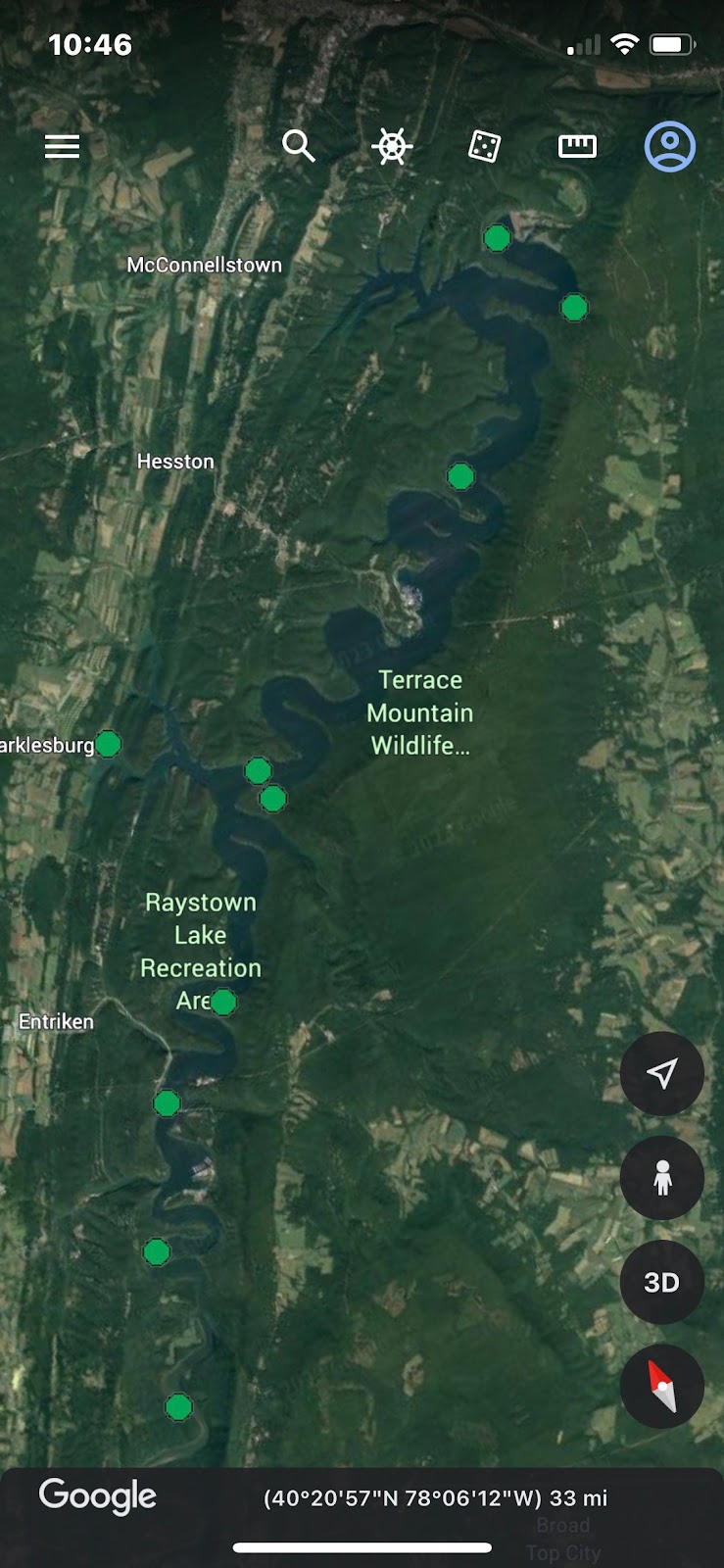Open the search tool
The width and height of the screenshot is (724, 1568).
click(x=298, y=146)
